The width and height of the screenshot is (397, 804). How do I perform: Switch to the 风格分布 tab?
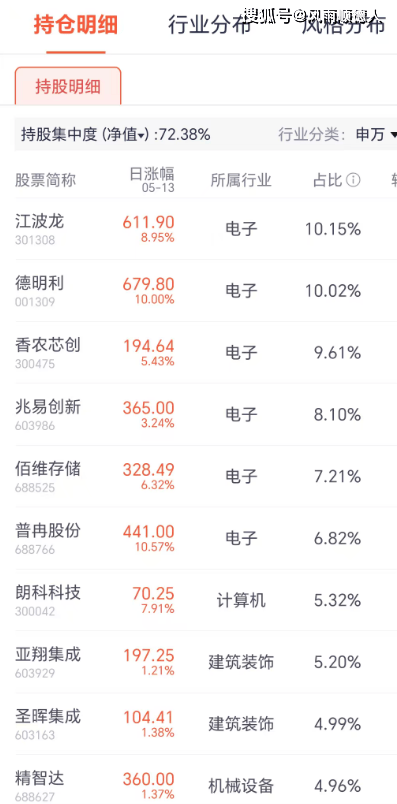pos(343,25)
